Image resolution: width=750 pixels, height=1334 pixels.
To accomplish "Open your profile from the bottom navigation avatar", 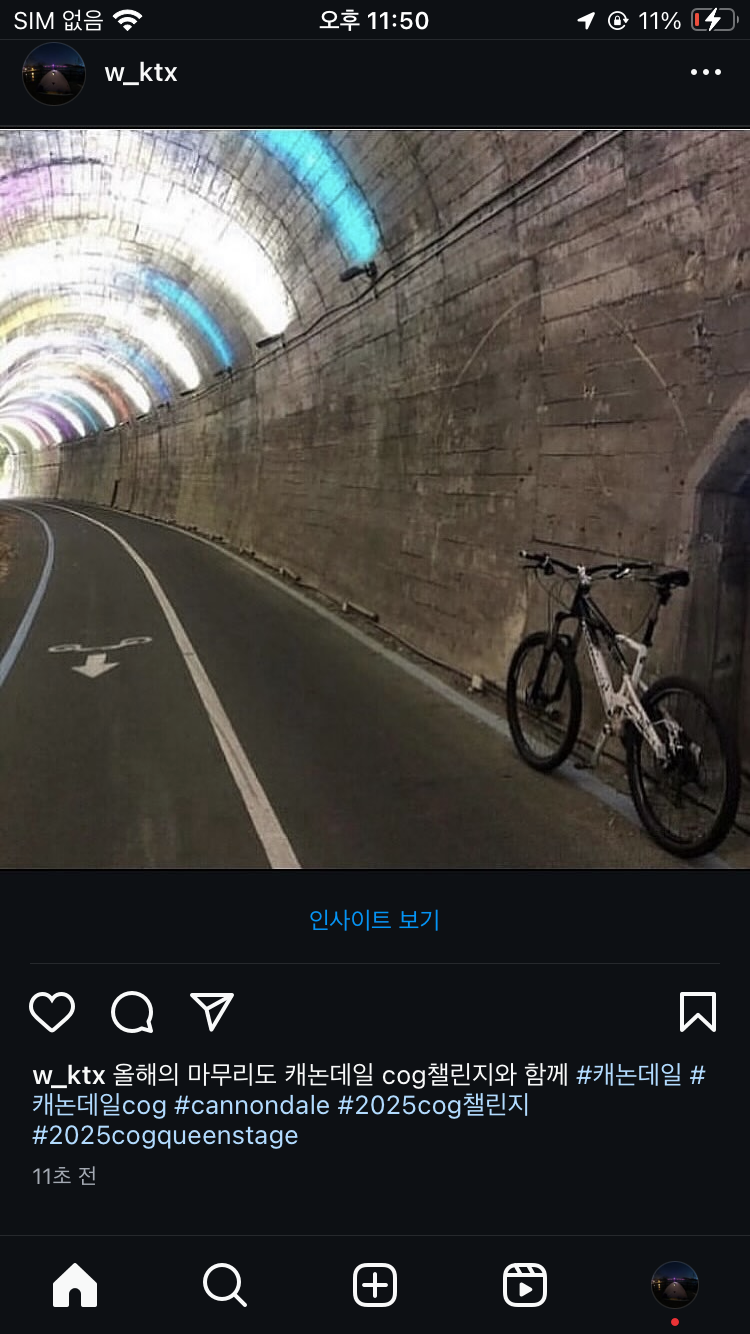I will [675, 1286].
